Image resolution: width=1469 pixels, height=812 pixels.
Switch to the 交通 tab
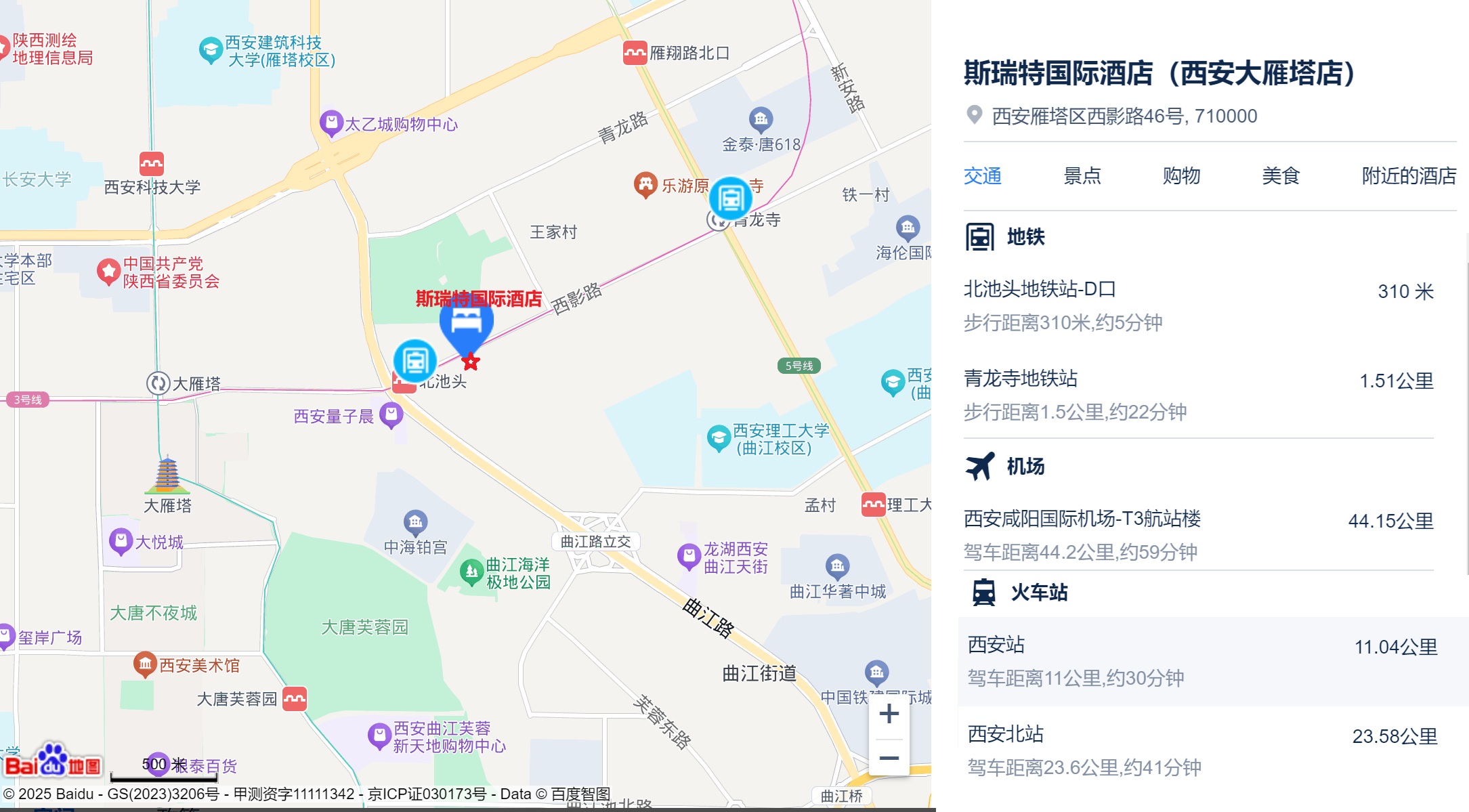[x=982, y=176]
